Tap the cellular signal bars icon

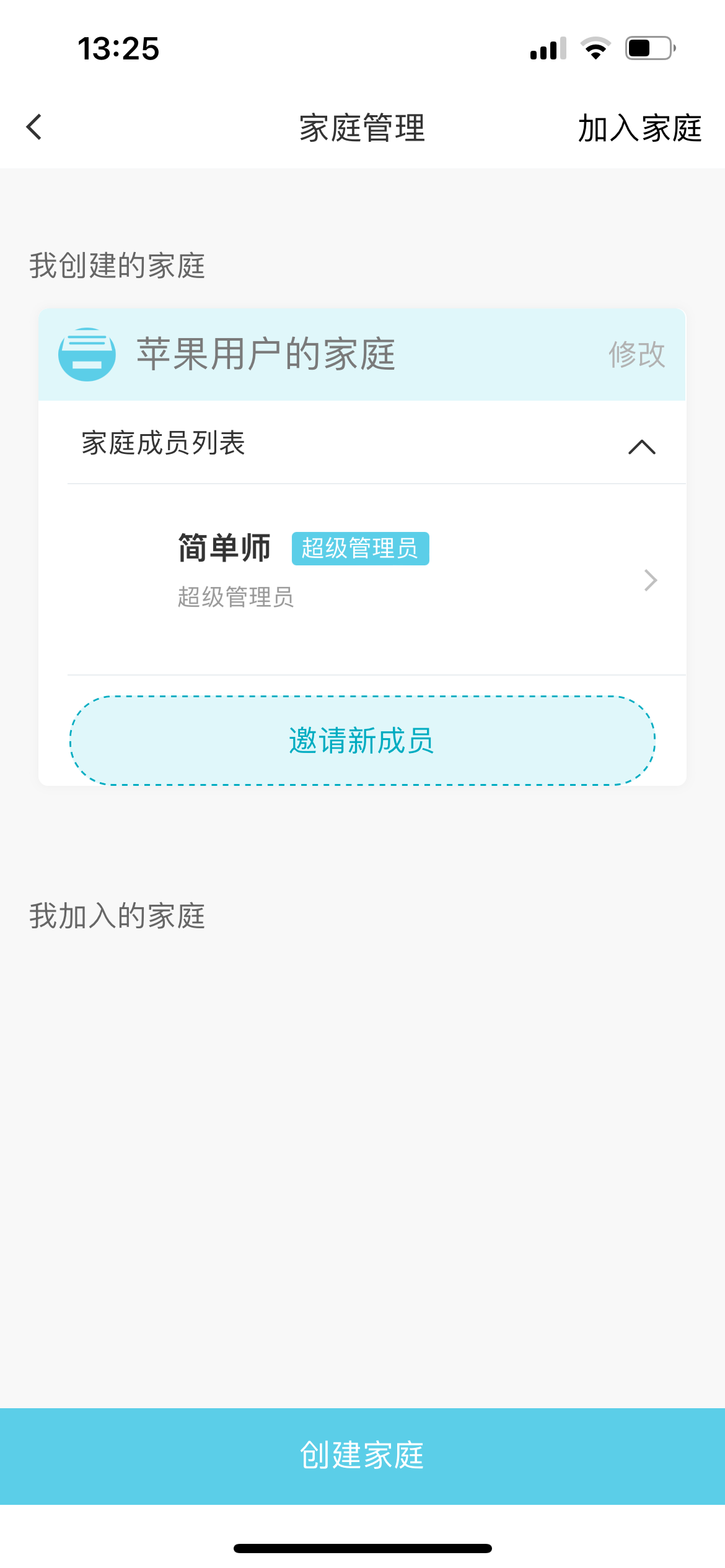[x=548, y=48]
